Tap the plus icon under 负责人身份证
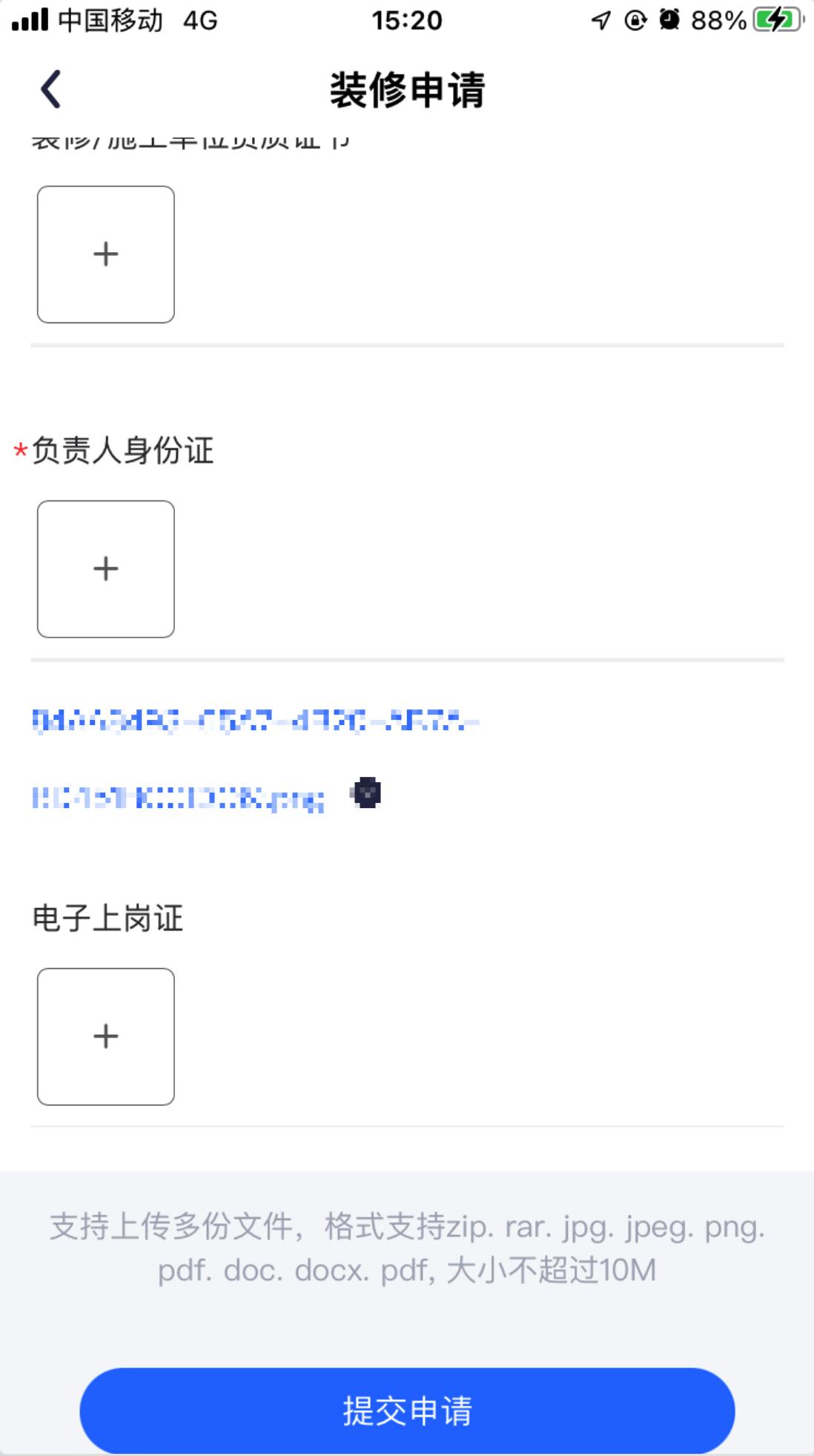814x1456 pixels. click(x=105, y=568)
